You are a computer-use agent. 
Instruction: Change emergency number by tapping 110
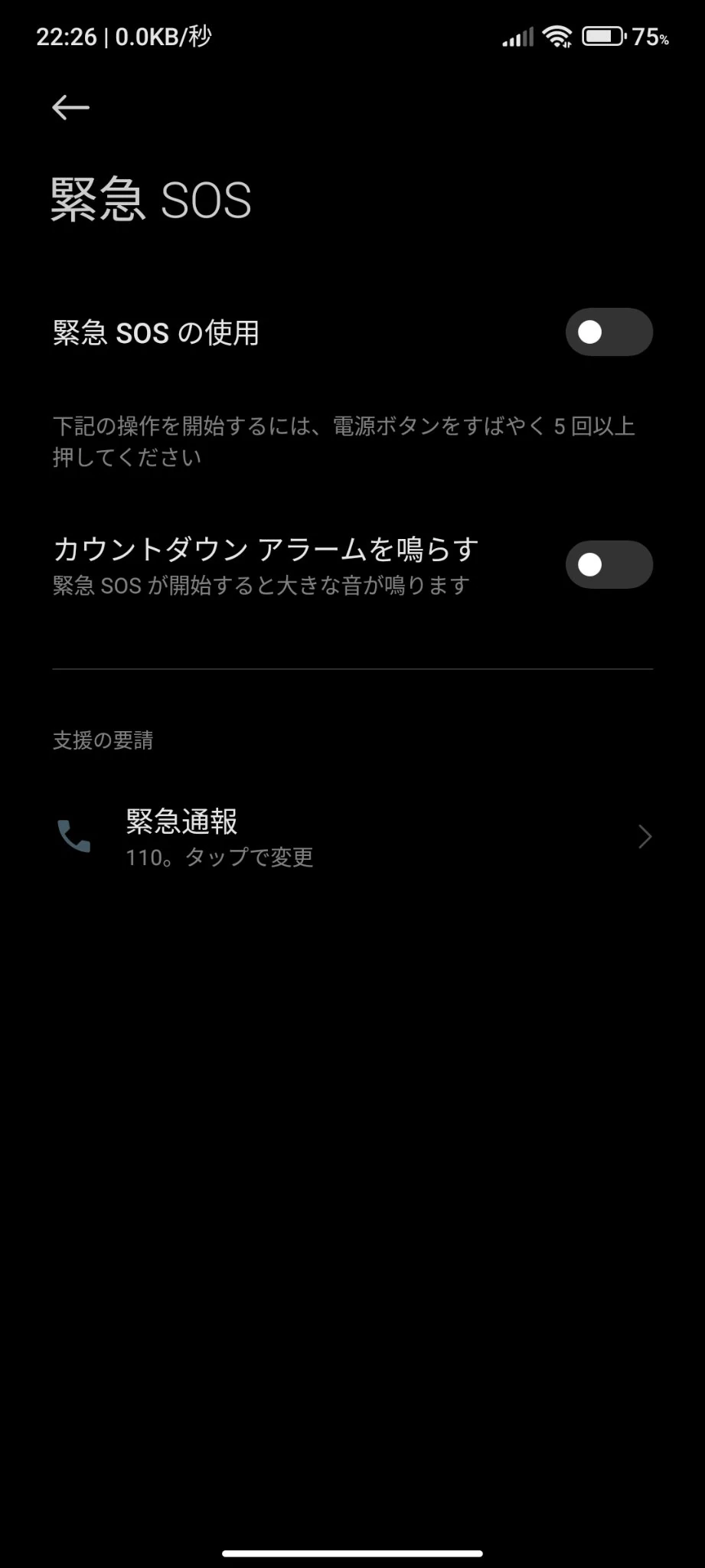pos(218,857)
